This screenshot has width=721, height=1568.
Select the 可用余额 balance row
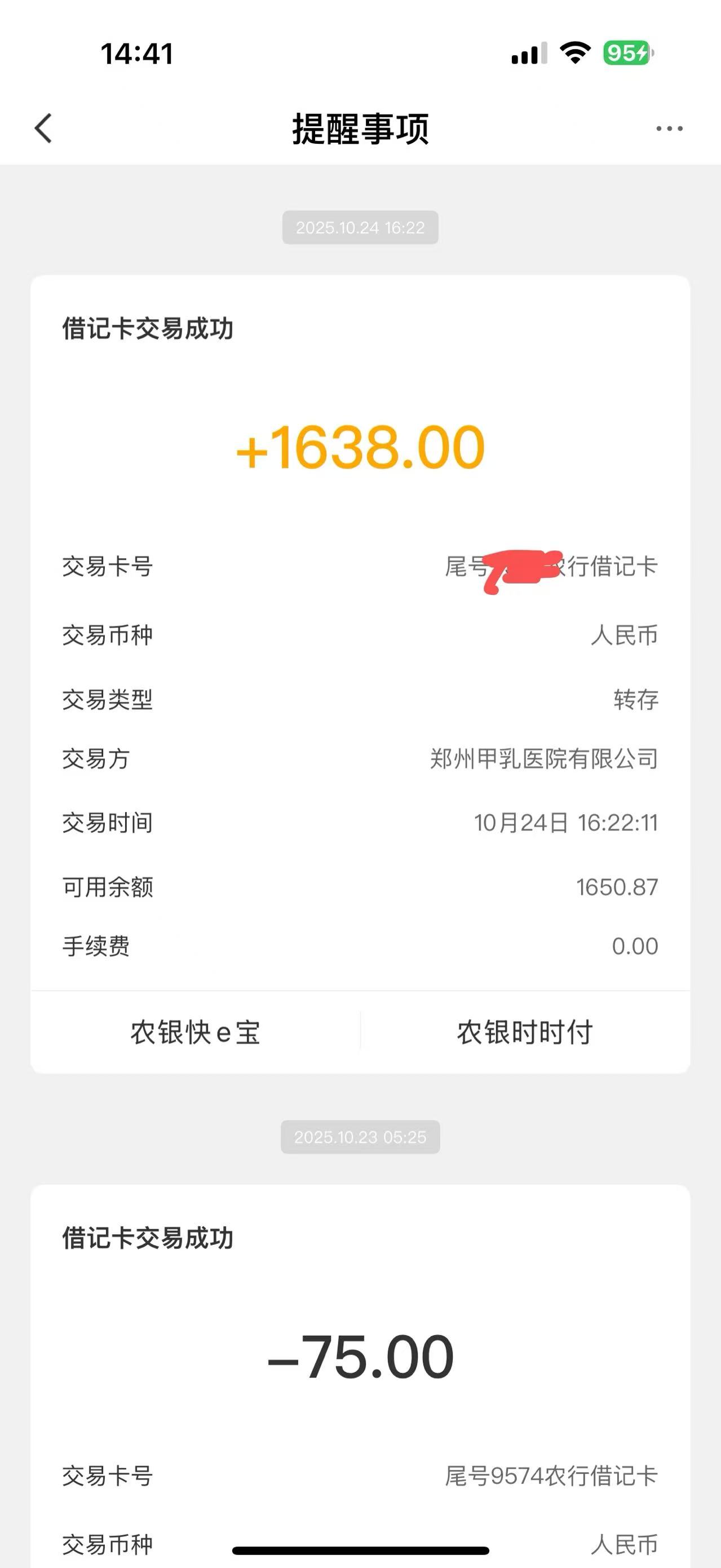[360, 887]
